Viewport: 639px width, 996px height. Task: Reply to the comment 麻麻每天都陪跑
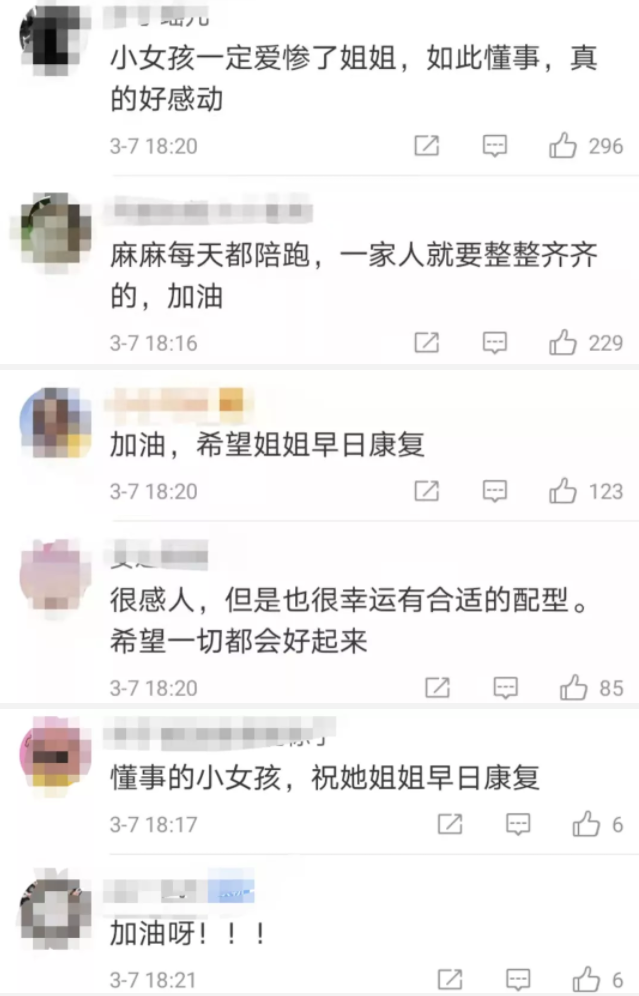495,343
